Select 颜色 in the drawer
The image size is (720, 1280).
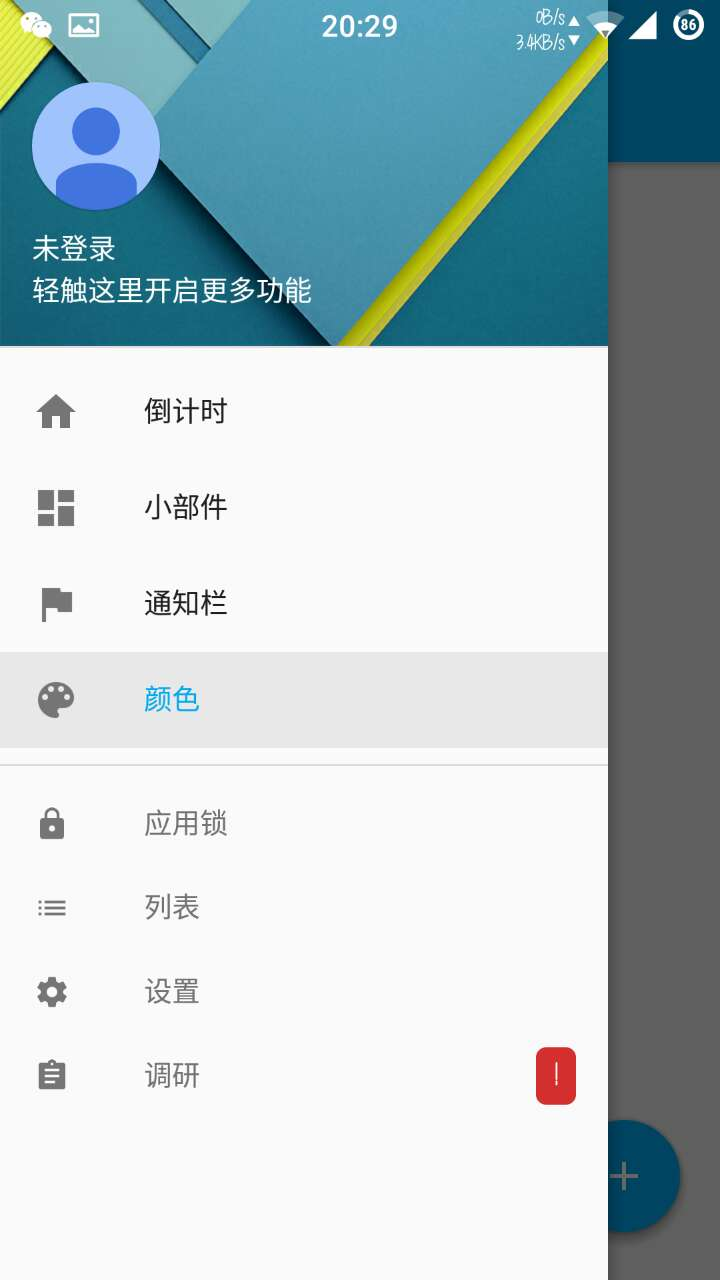172,699
